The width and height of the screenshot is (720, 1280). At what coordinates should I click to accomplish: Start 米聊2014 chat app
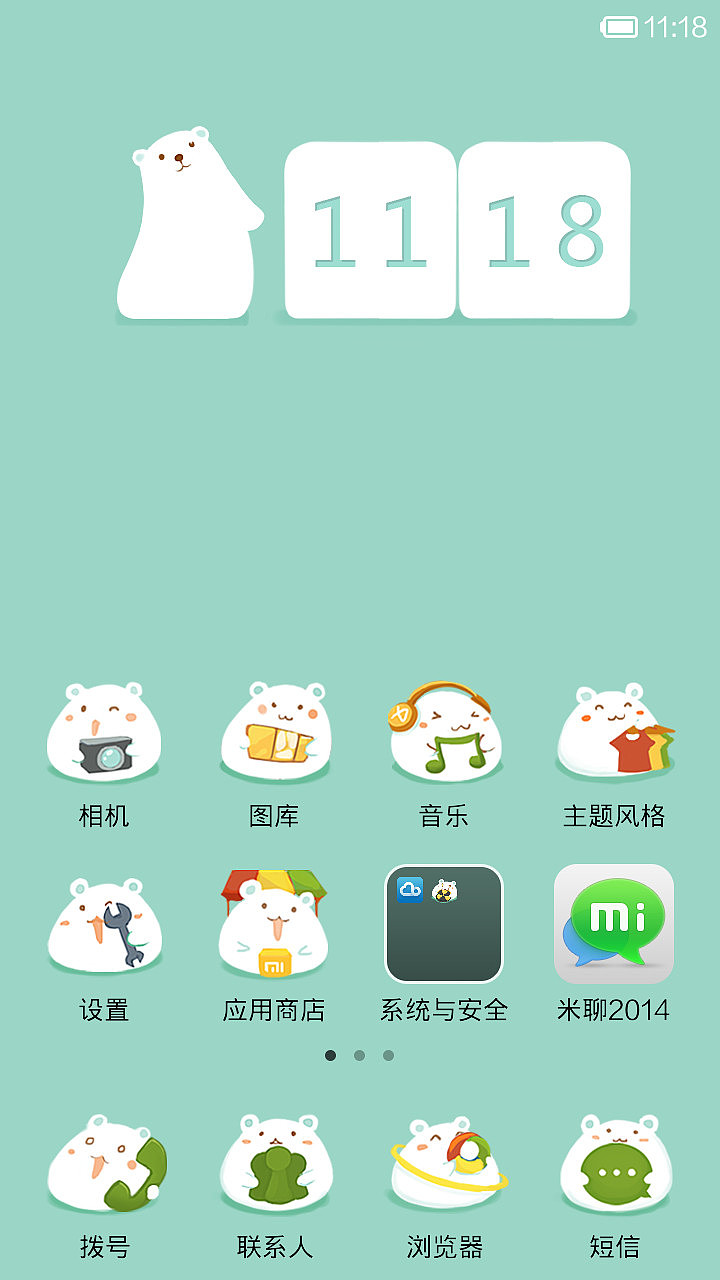[614, 924]
